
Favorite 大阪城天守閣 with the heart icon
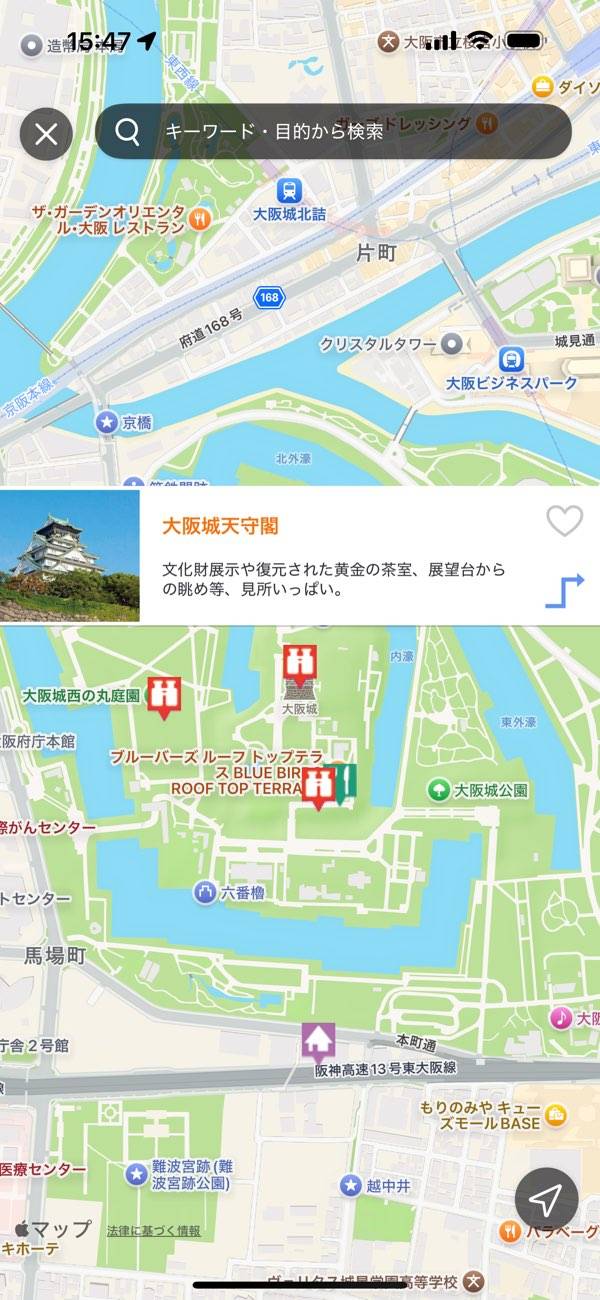564,521
